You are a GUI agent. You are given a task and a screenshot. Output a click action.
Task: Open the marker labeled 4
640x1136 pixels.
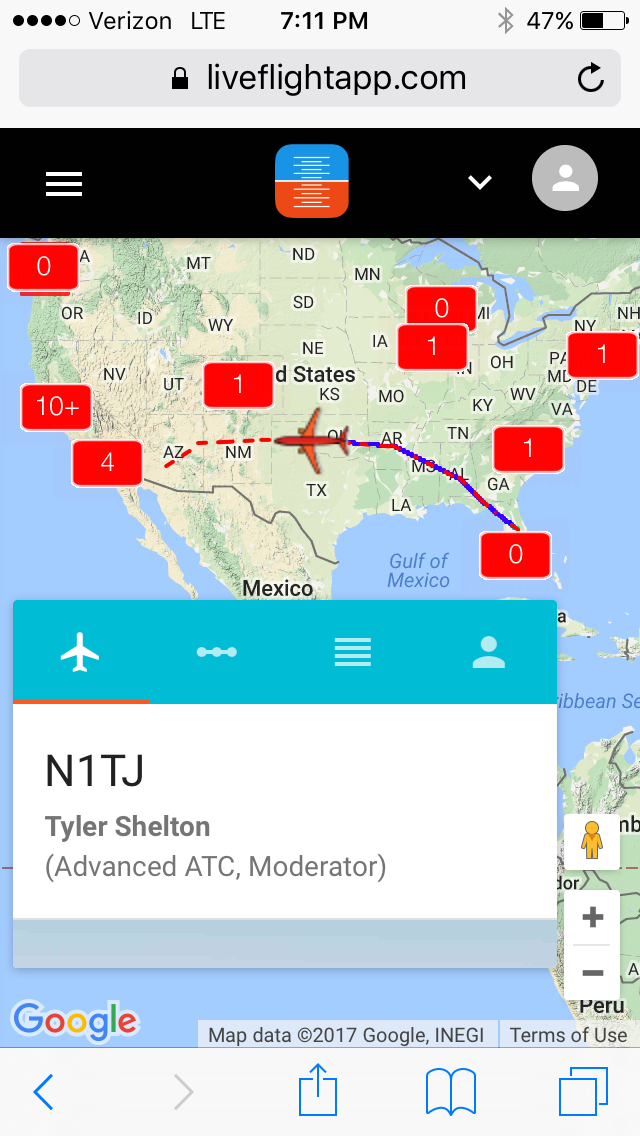[x=107, y=463]
